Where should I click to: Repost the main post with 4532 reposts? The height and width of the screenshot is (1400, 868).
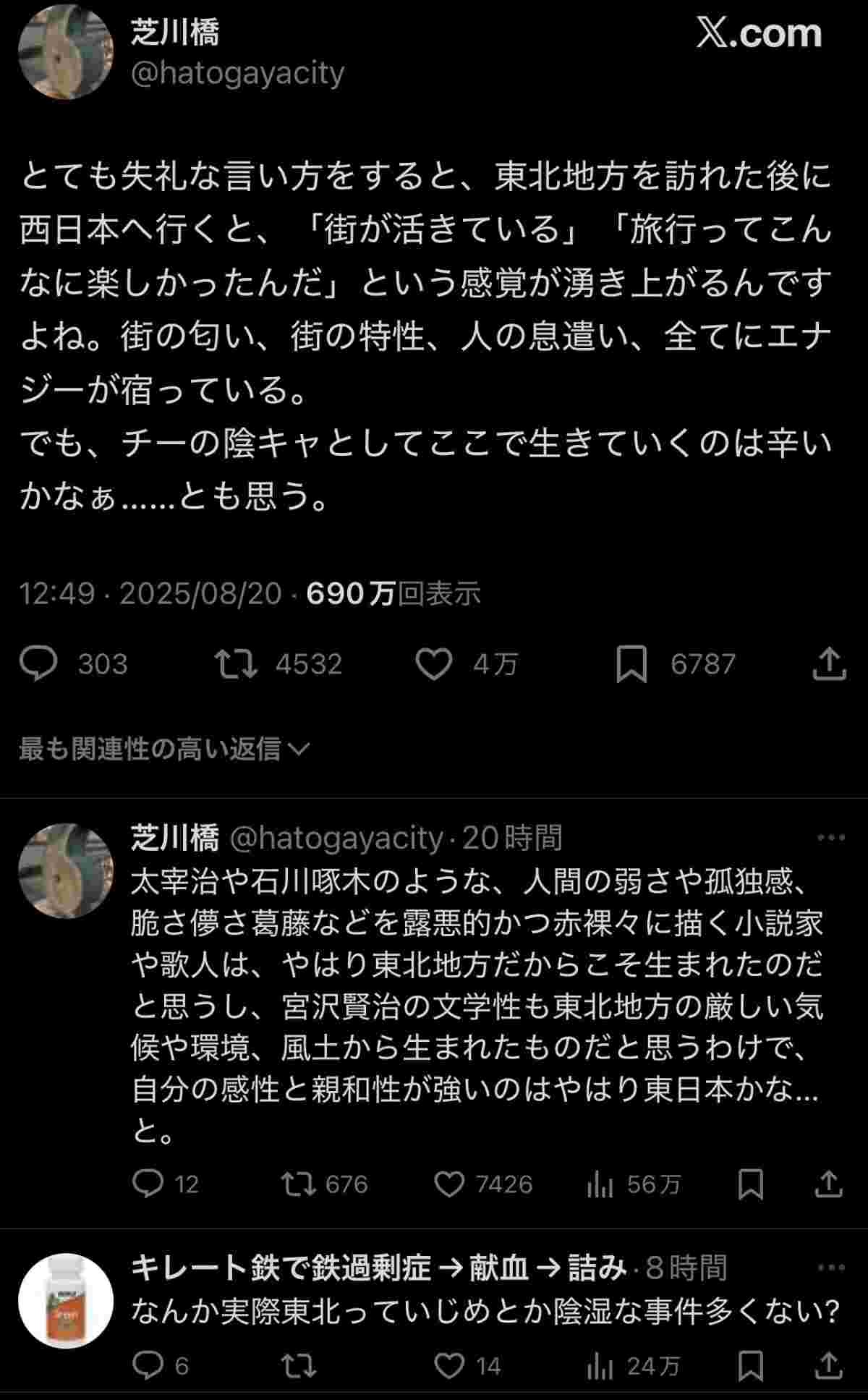pyautogui.click(x=237, y=663)
